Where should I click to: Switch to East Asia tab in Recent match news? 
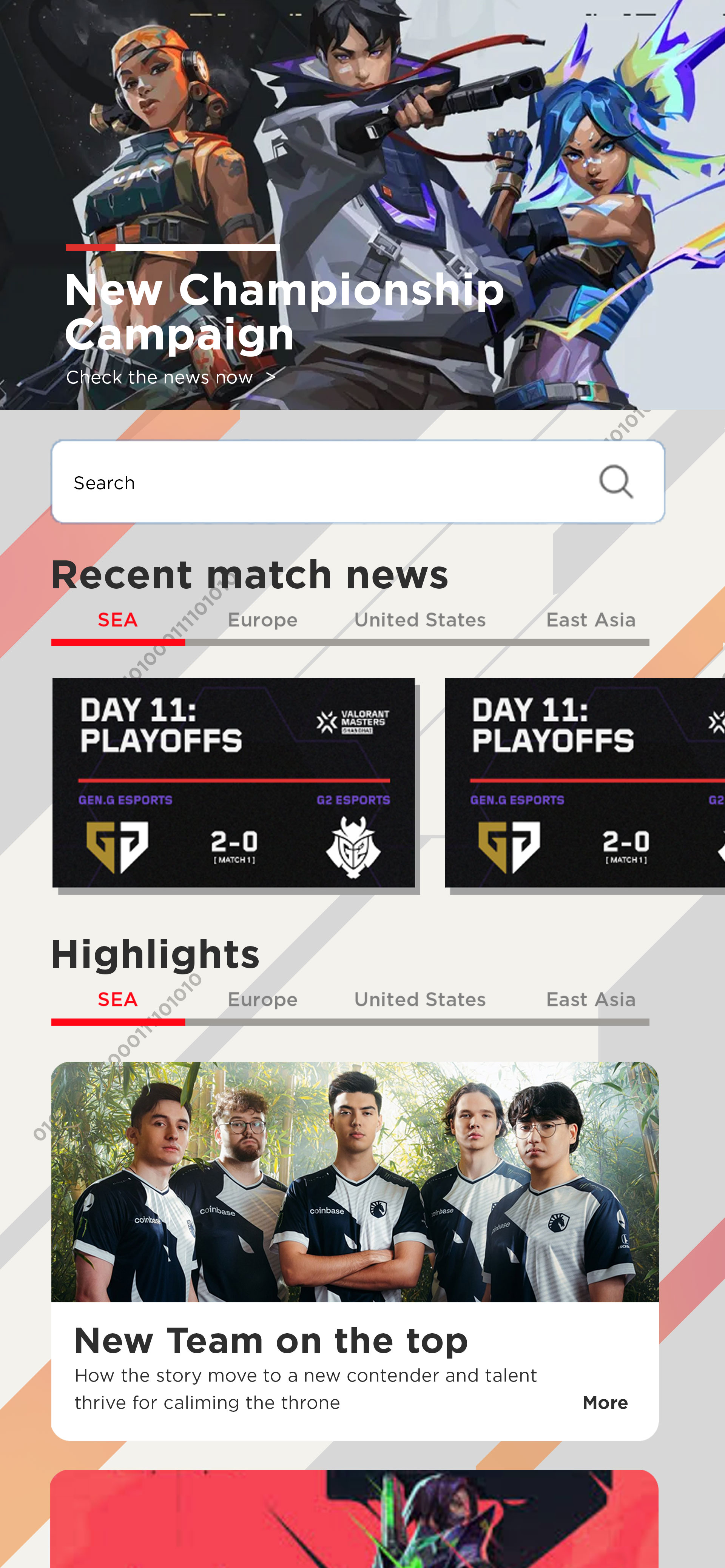tap(590, 620)
